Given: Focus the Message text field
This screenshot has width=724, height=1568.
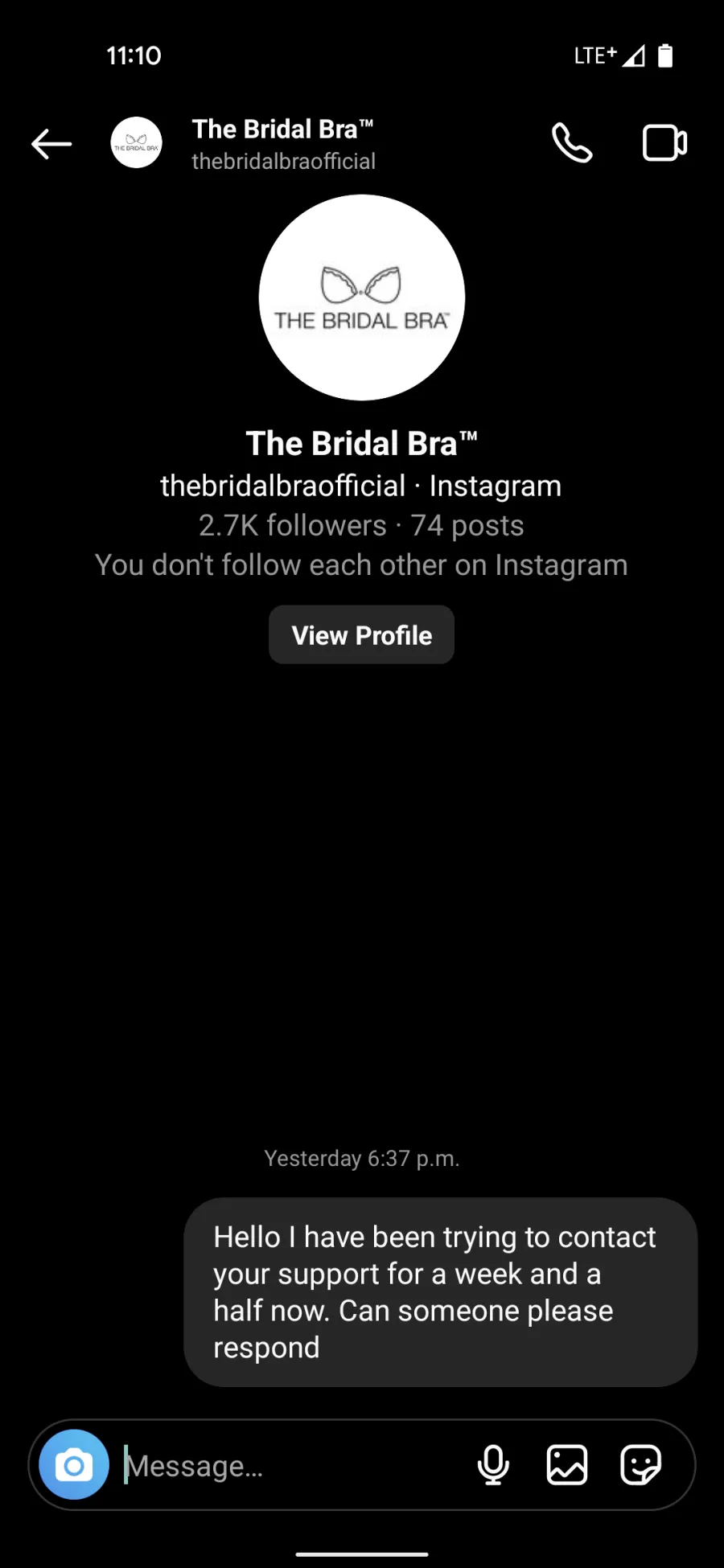Looking at the screenshot, I should 294,1466.
